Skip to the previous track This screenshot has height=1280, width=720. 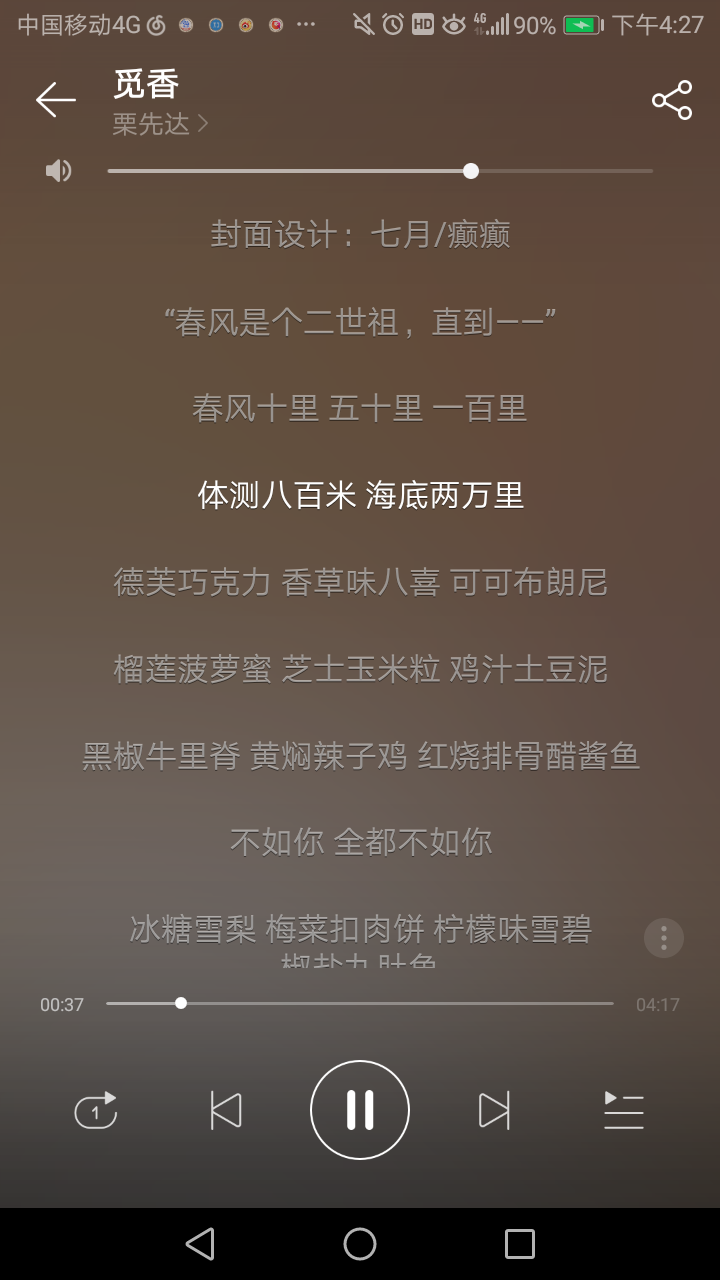[x=226, y=1110]
